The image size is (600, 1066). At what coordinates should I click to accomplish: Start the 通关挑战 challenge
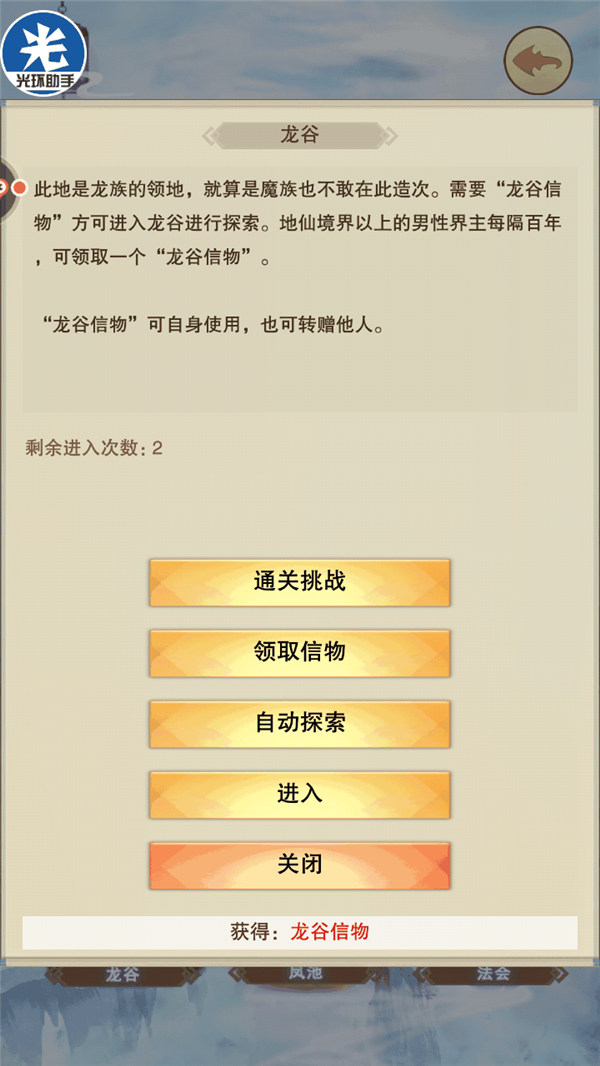pos(300,582)
